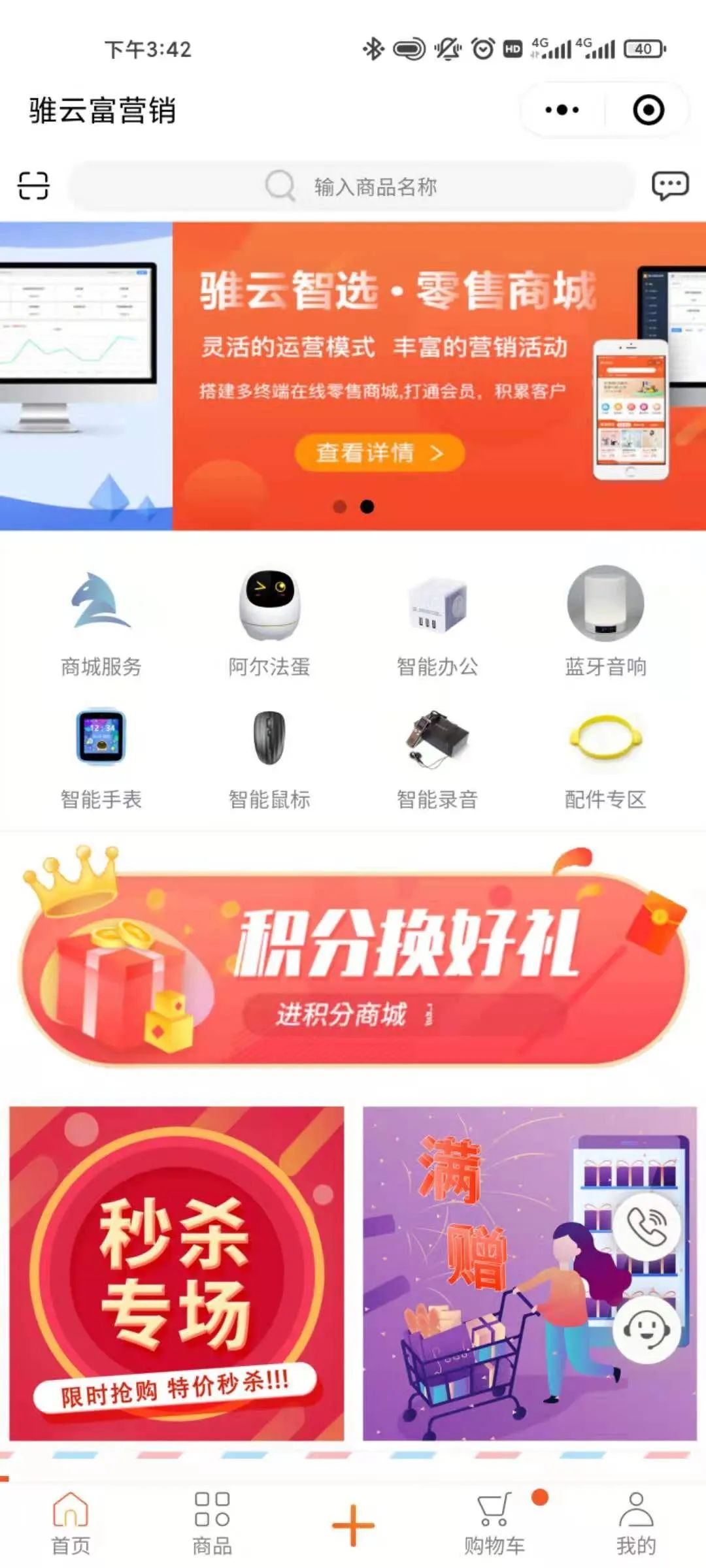
Task: Open the messages chat bubble icon
Action: pyautogui.click(x=670, y=186)
